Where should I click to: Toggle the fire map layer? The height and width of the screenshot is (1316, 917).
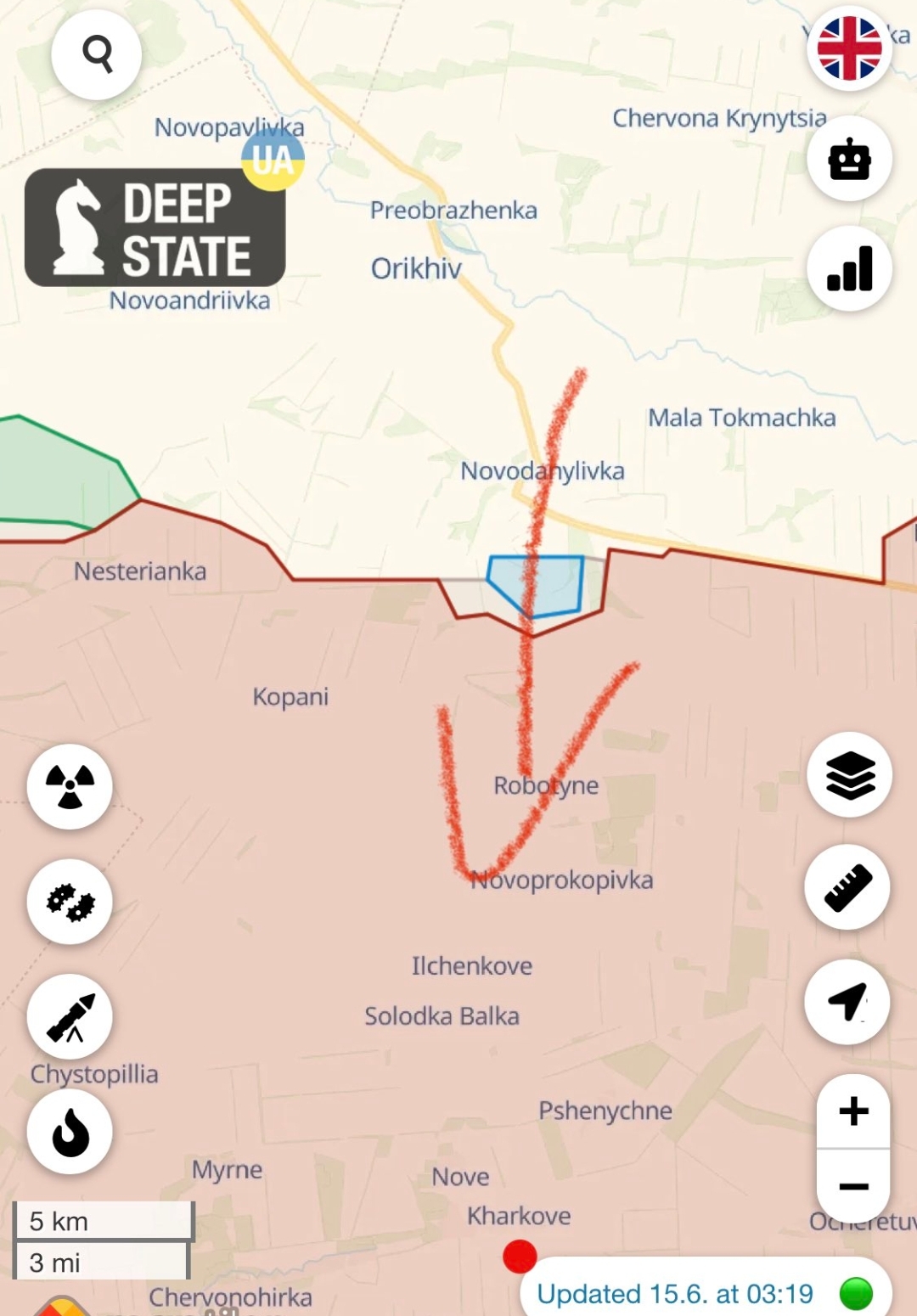tap(70, 1132)
